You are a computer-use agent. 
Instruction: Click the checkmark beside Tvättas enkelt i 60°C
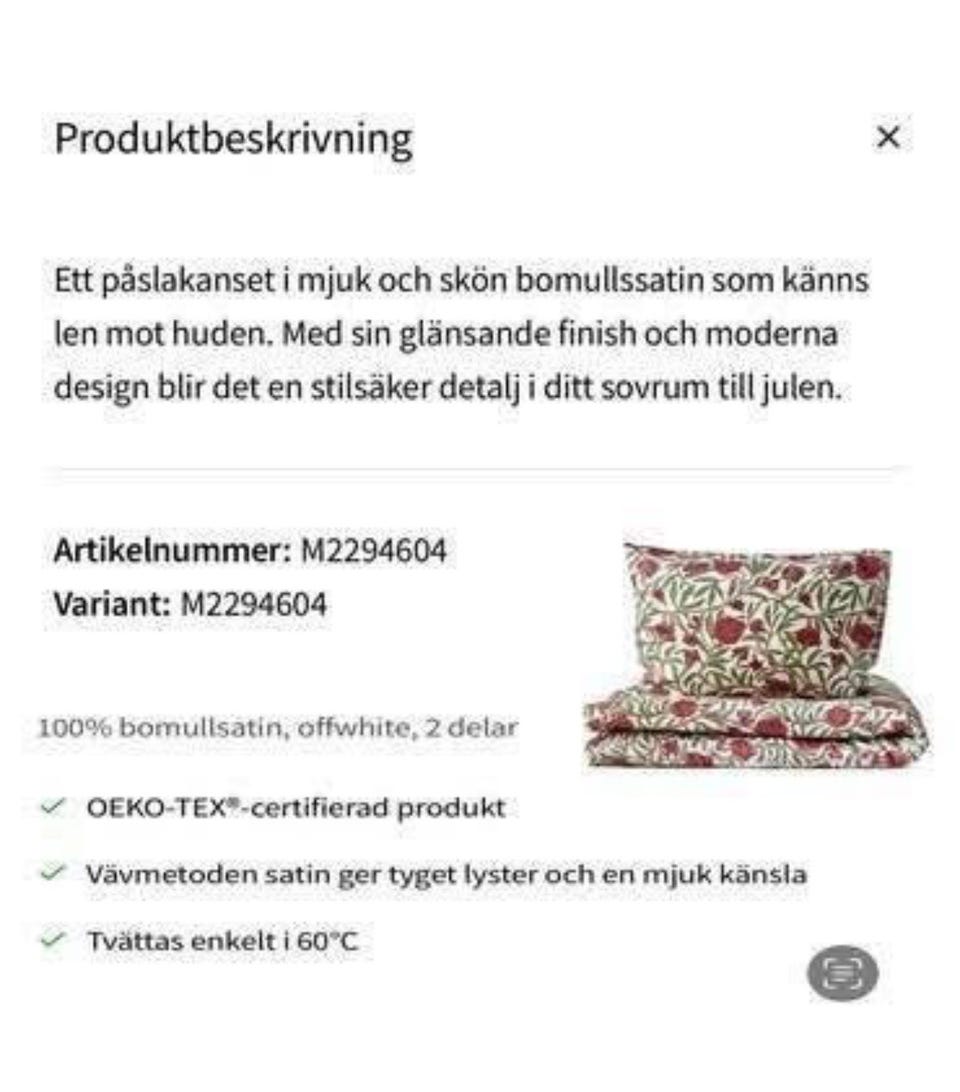coord(52,938)
